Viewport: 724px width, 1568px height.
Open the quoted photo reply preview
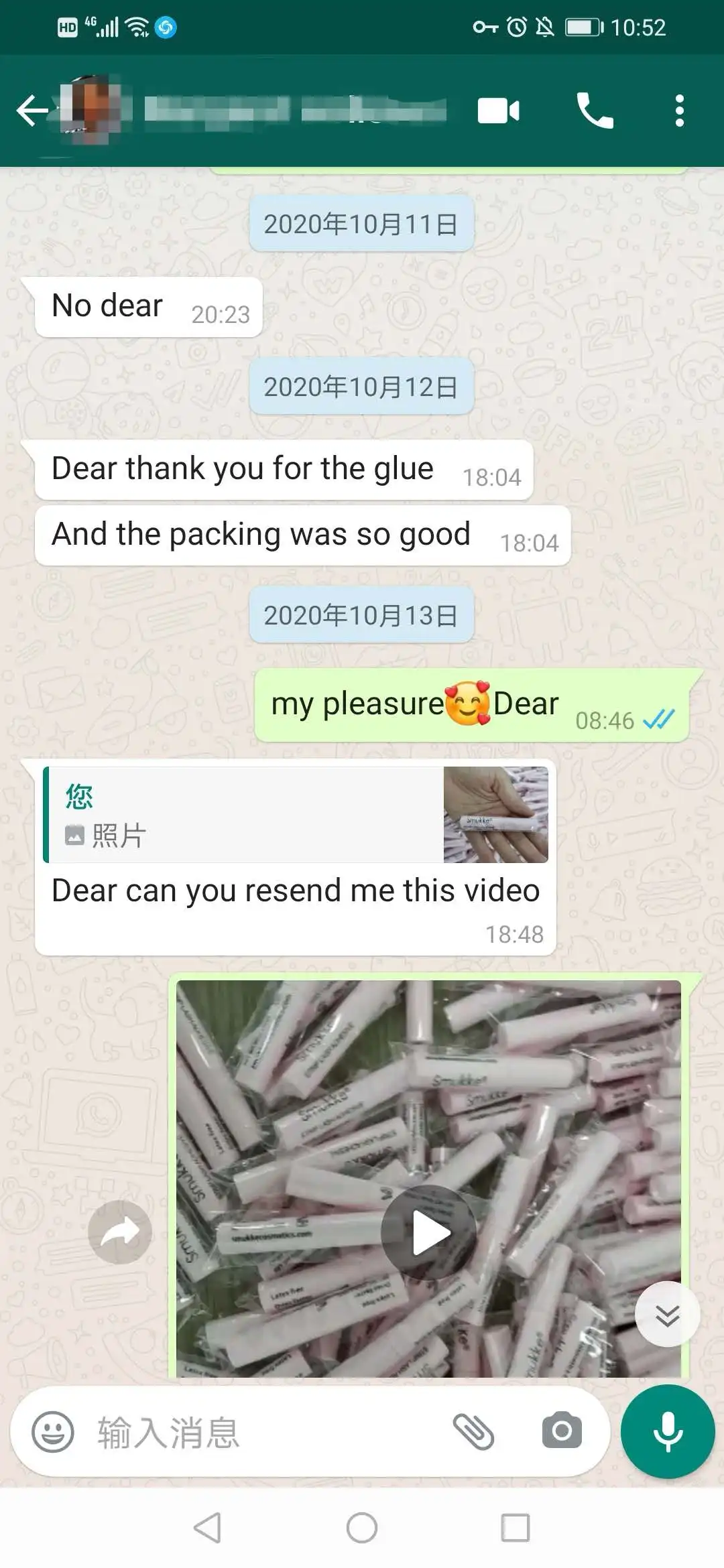[x=296, y=815]
